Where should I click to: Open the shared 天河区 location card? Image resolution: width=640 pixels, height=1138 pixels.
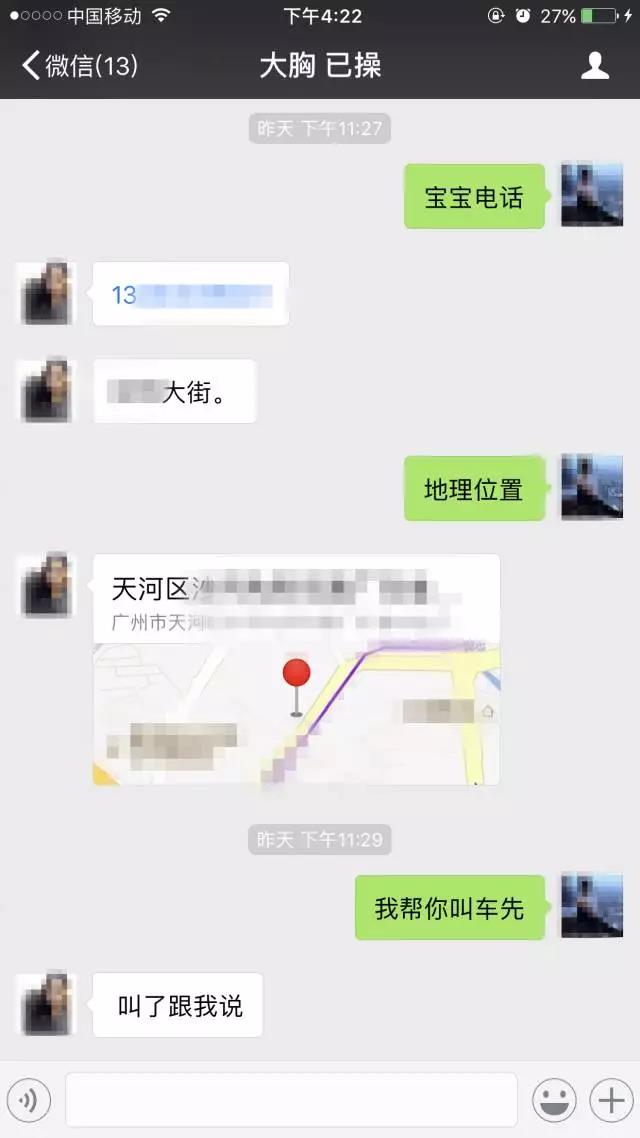(x=296, y=669)
